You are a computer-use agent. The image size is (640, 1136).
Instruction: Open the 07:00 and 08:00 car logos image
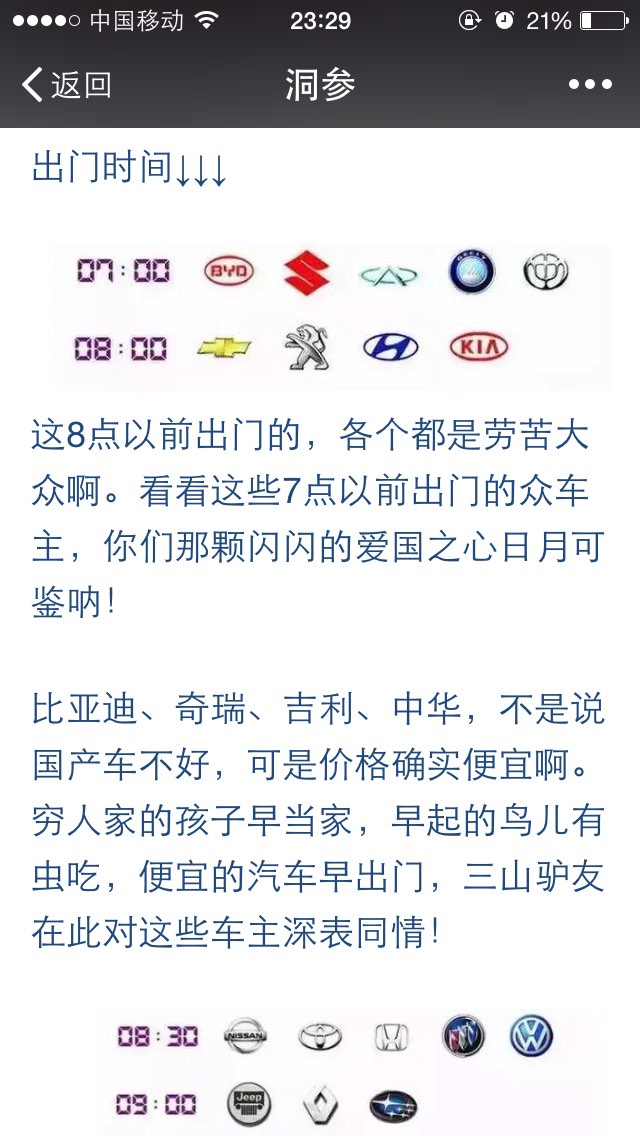pyautogui.click(x=333, y=314)
